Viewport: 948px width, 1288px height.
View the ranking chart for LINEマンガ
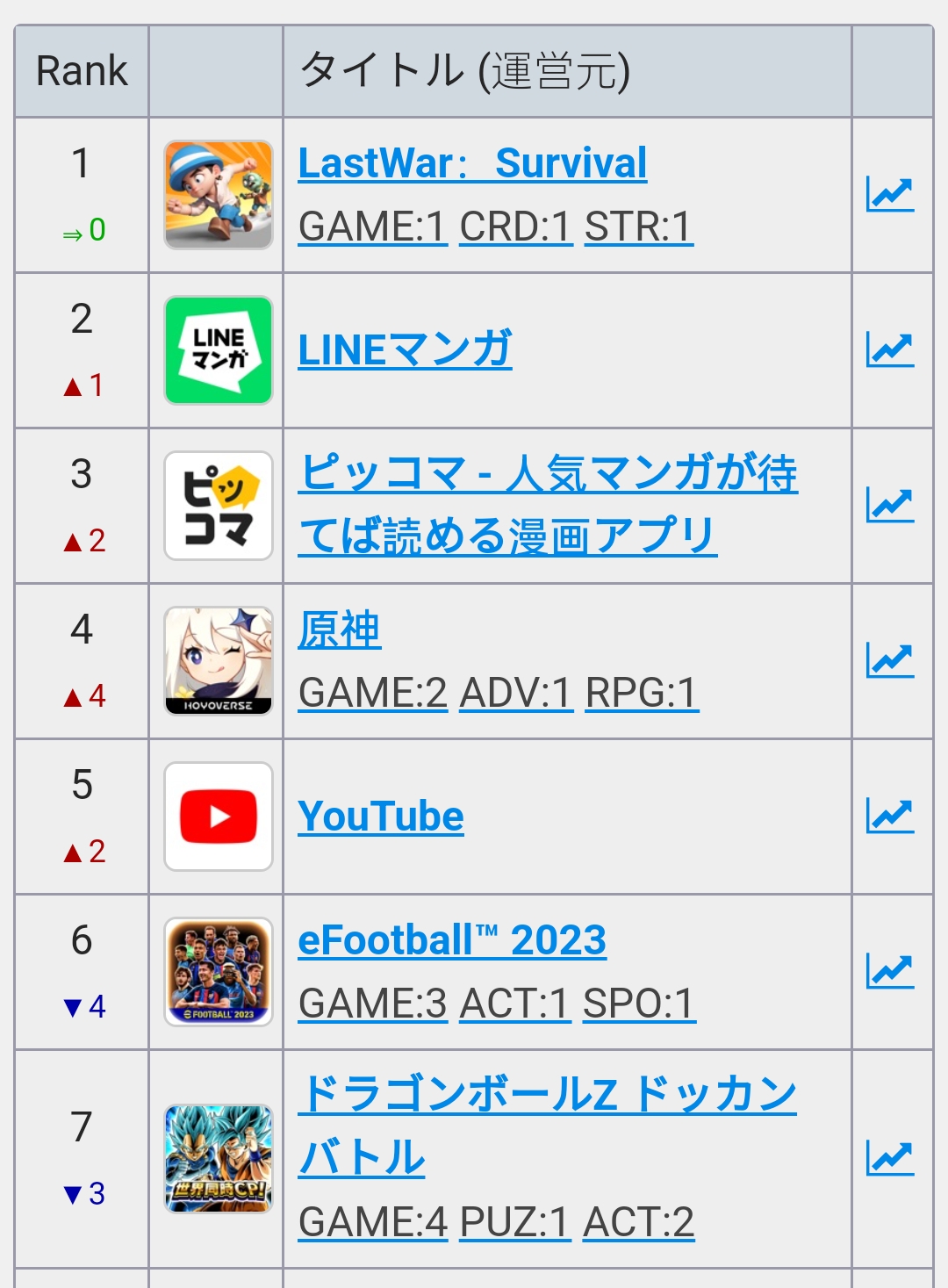[890, 349]
